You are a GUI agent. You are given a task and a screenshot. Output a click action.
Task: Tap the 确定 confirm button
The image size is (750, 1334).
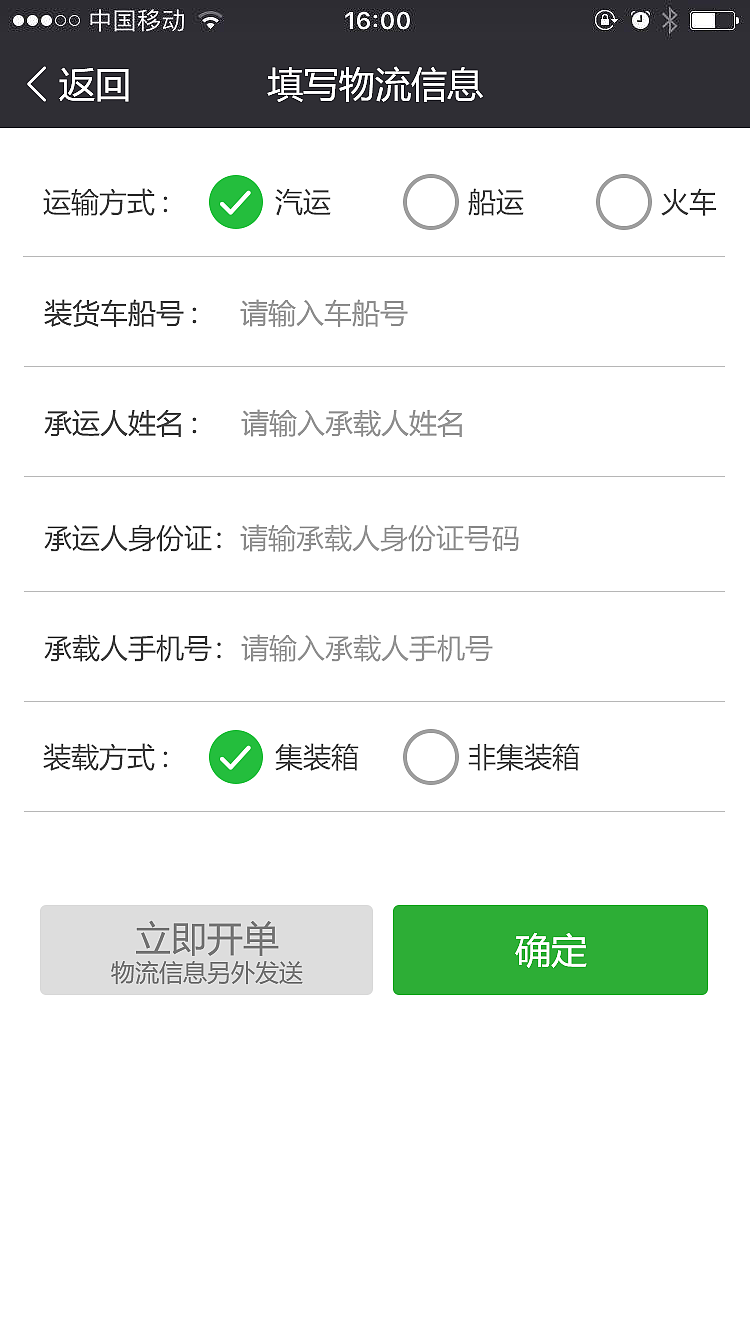point(550,950)
